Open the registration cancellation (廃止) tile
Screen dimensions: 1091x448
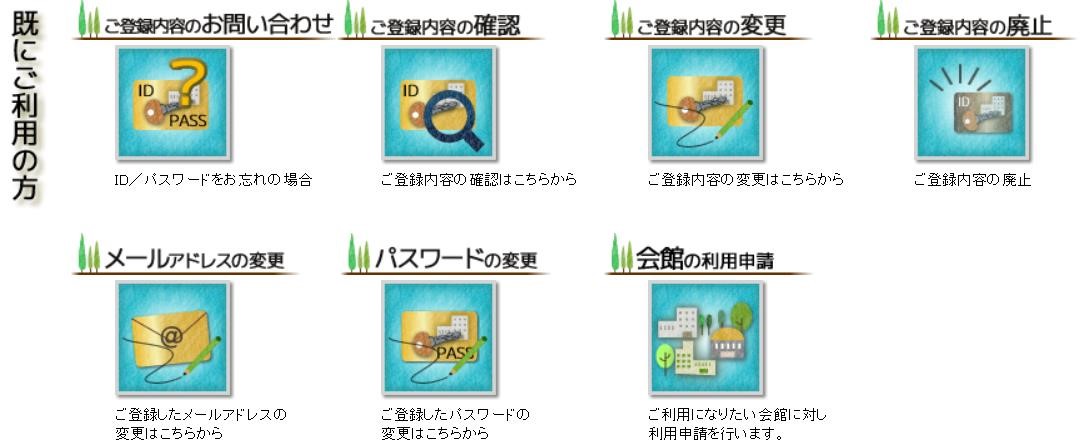click(x=972, y=103)
